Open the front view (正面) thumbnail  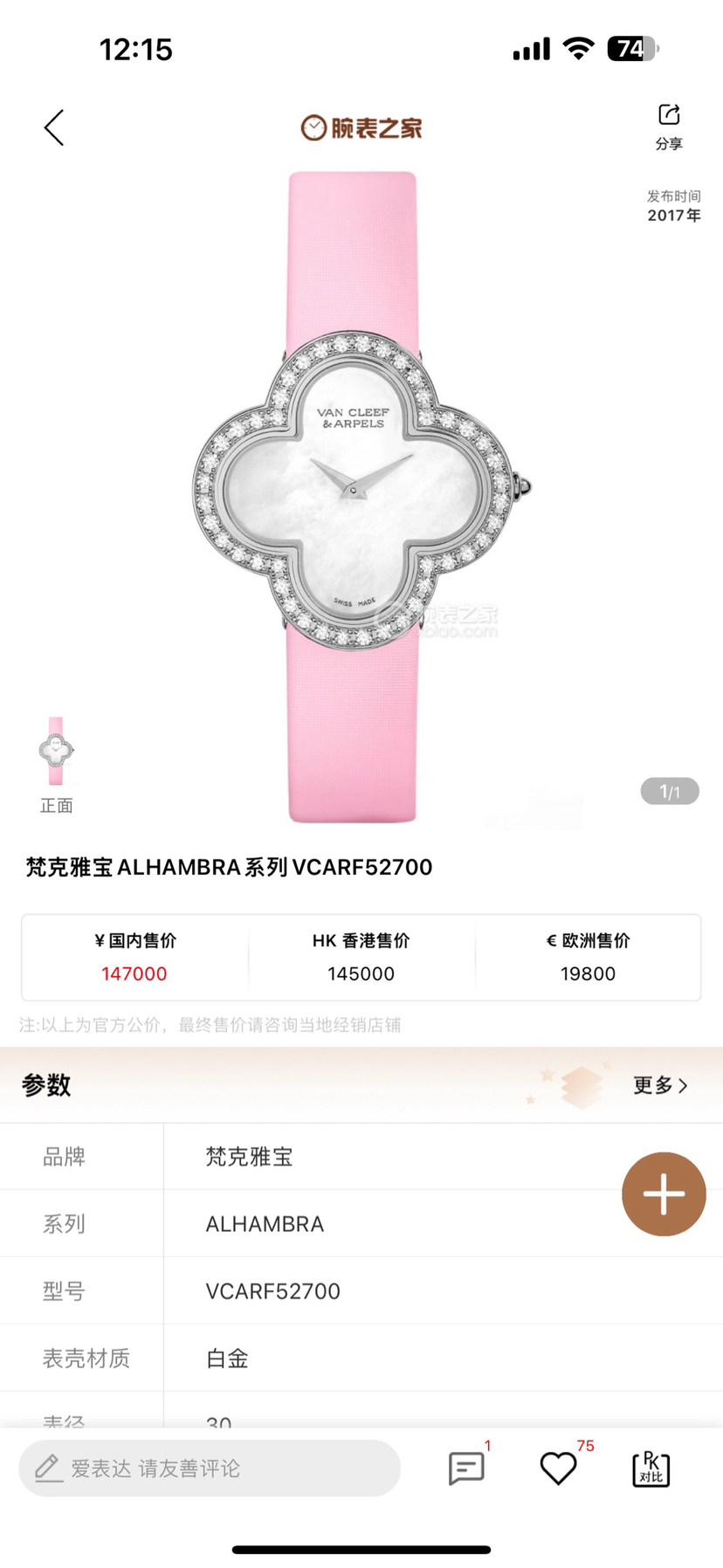click(x=57, y=752)
